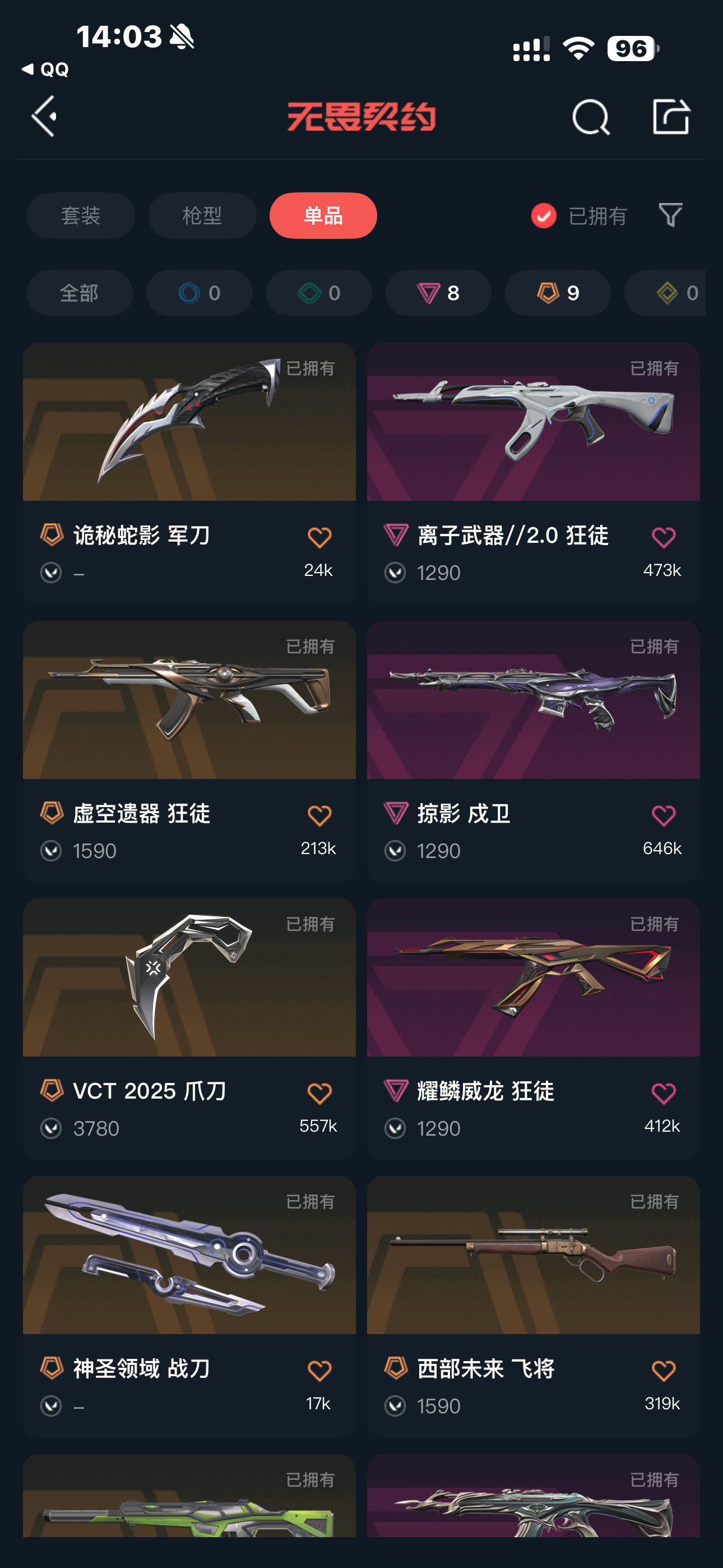Return to QQ via status bar link
This screenshot has height=1568, width=723.
point(45,70)
